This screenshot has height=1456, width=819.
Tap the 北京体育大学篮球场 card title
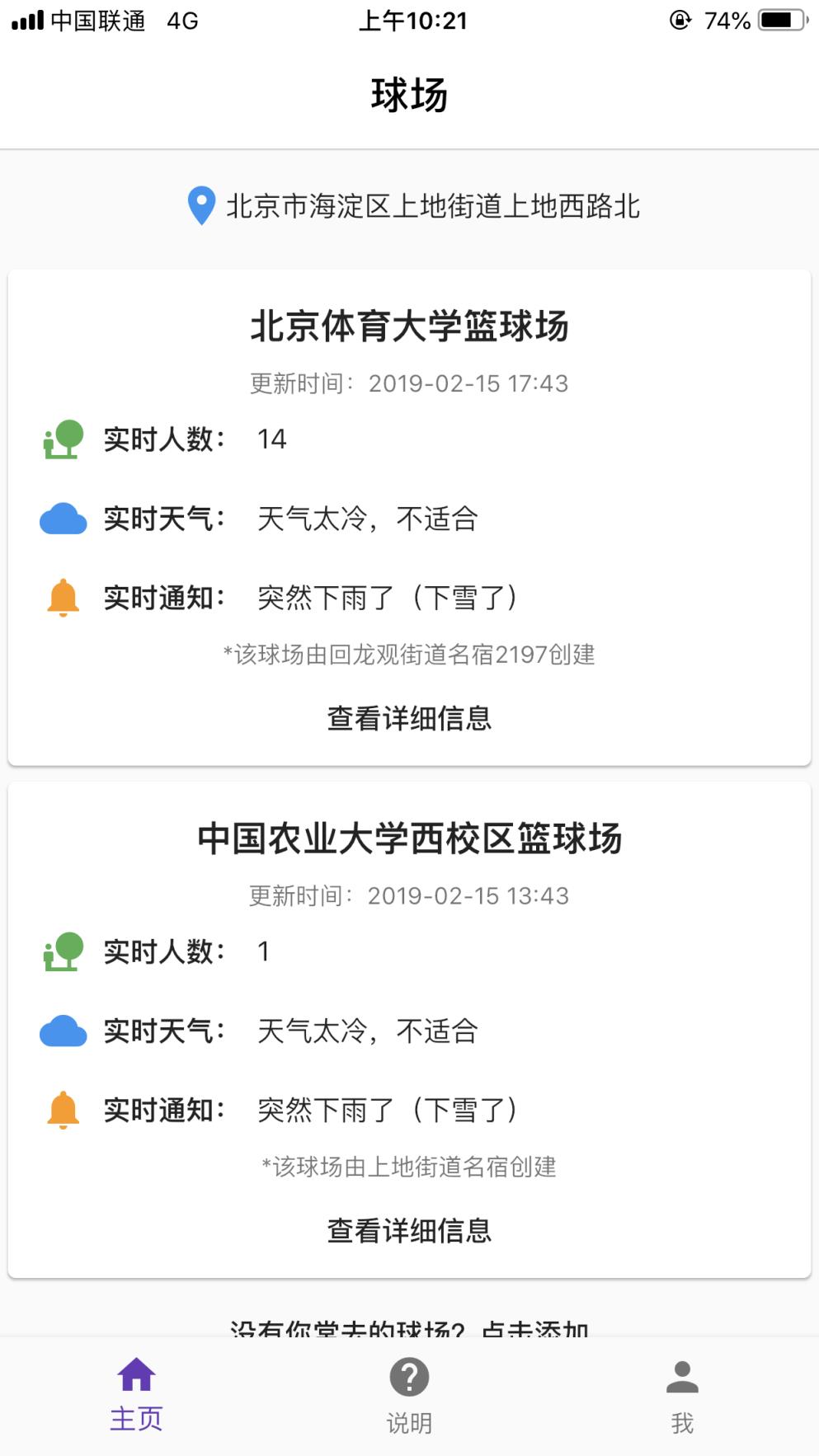click(x=409, y=326)
